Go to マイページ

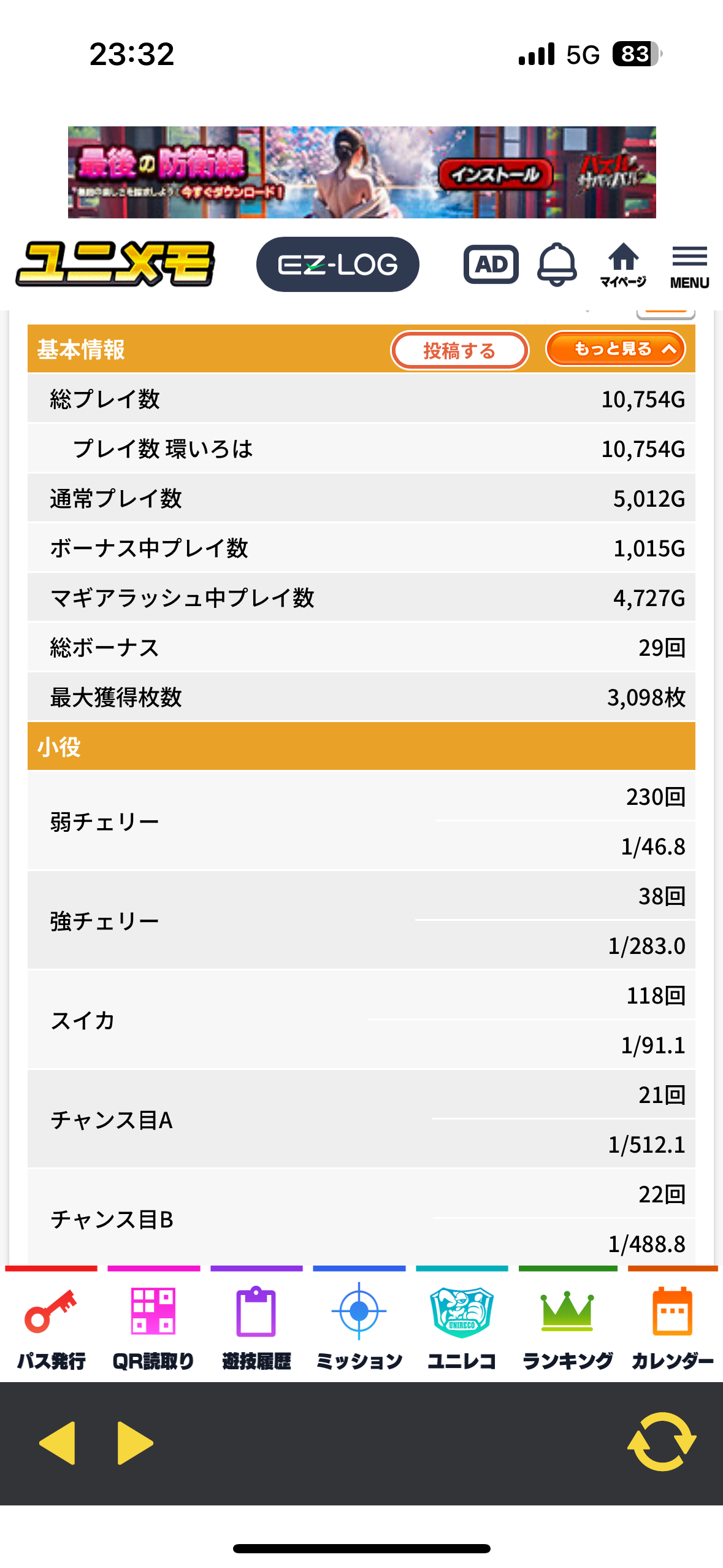(x=623, y=266)
